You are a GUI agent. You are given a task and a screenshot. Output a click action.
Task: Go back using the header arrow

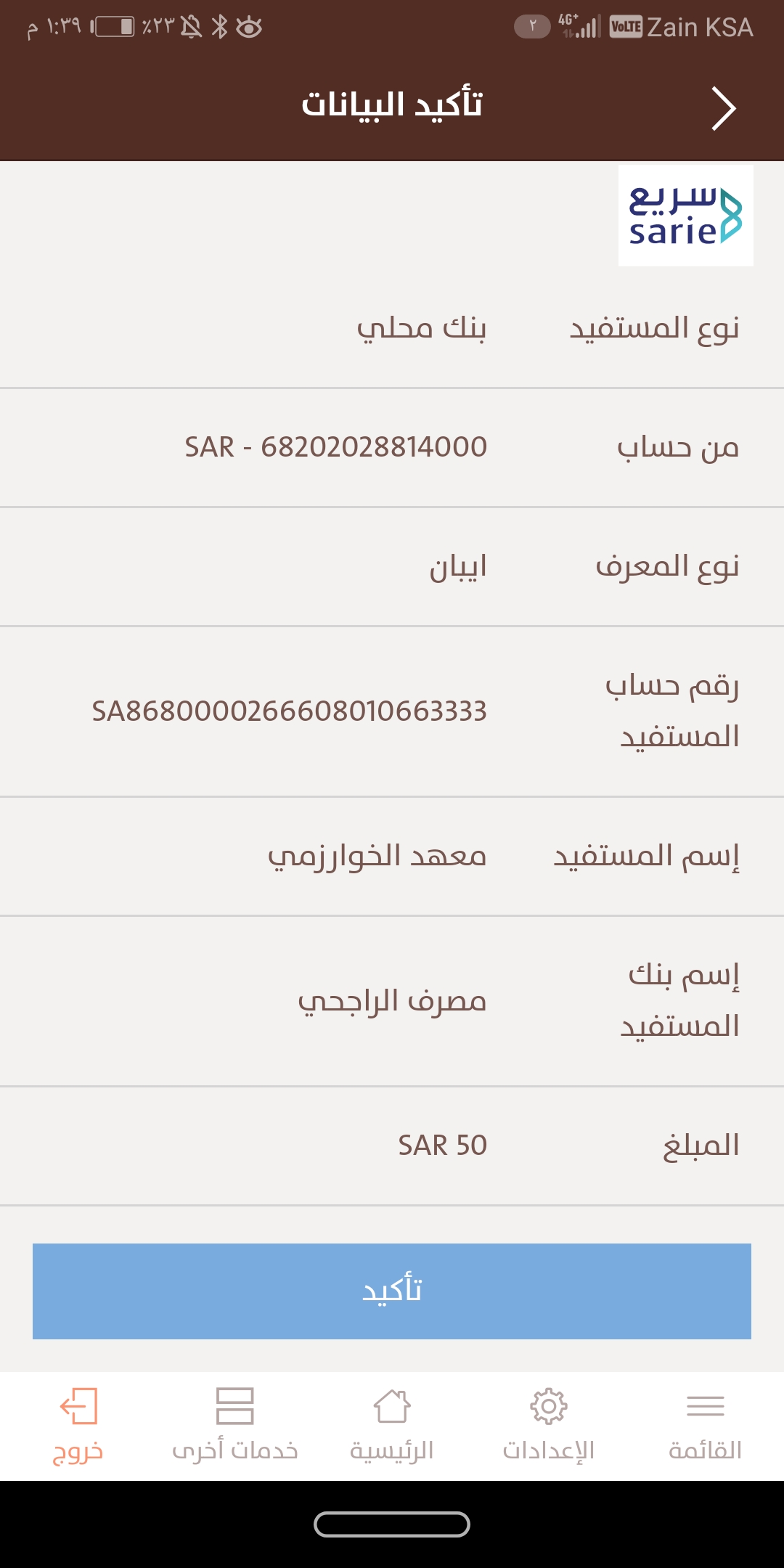(723, 108)
